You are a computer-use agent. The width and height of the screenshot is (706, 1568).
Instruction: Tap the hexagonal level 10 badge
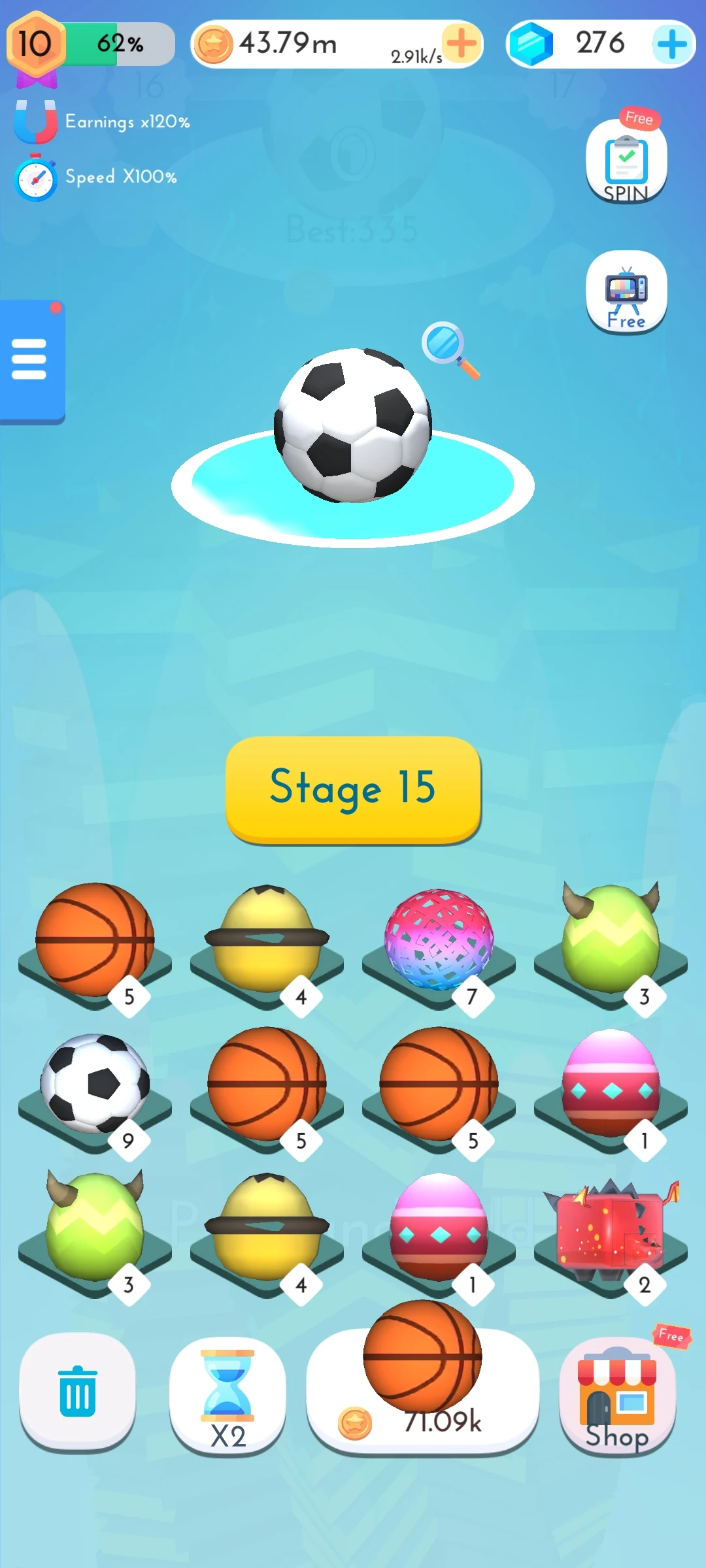pyautogui.click(x=34, y=42)
